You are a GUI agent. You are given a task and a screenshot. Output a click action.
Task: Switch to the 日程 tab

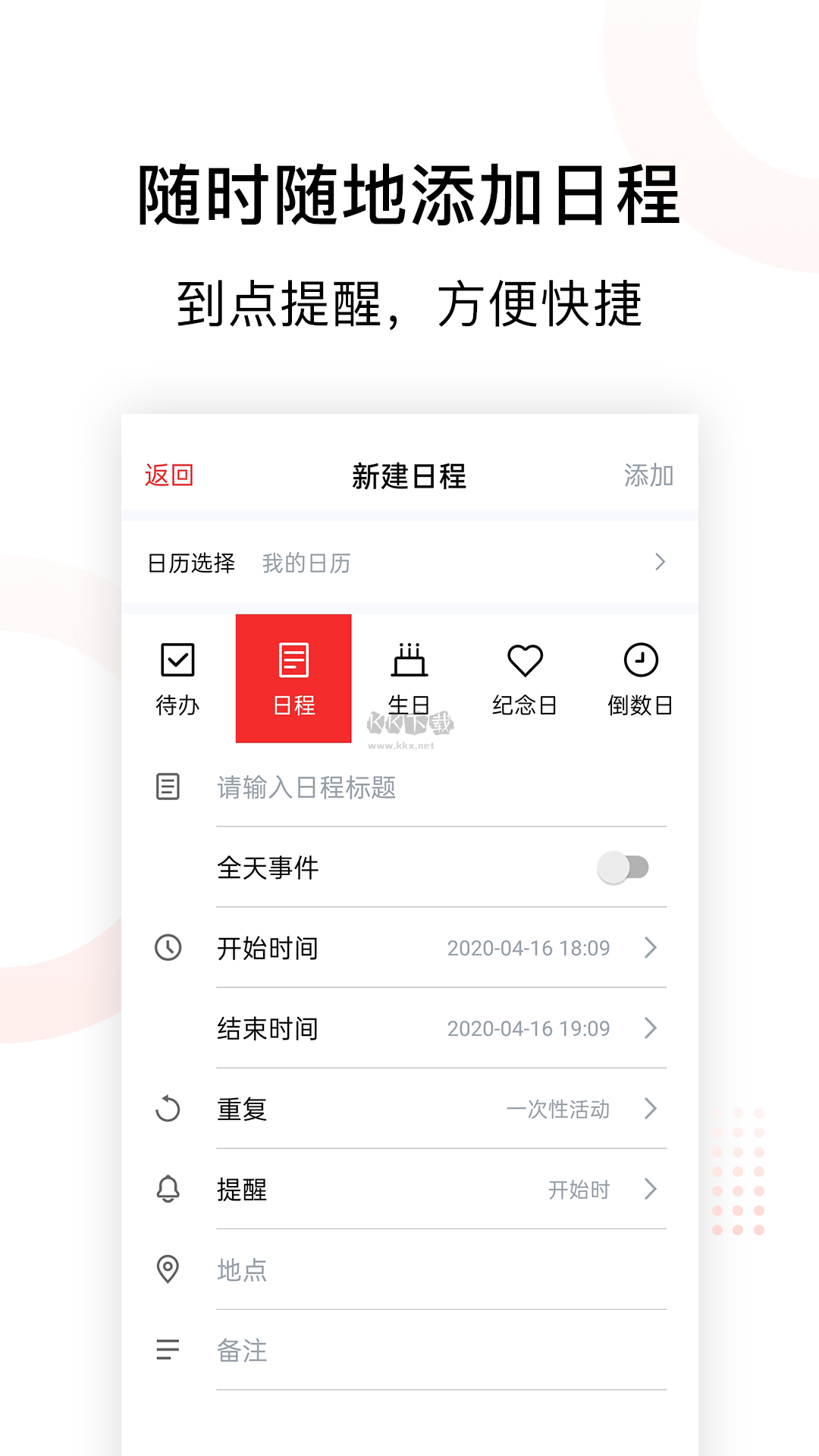pyautogui.click(x=293, y=677)
